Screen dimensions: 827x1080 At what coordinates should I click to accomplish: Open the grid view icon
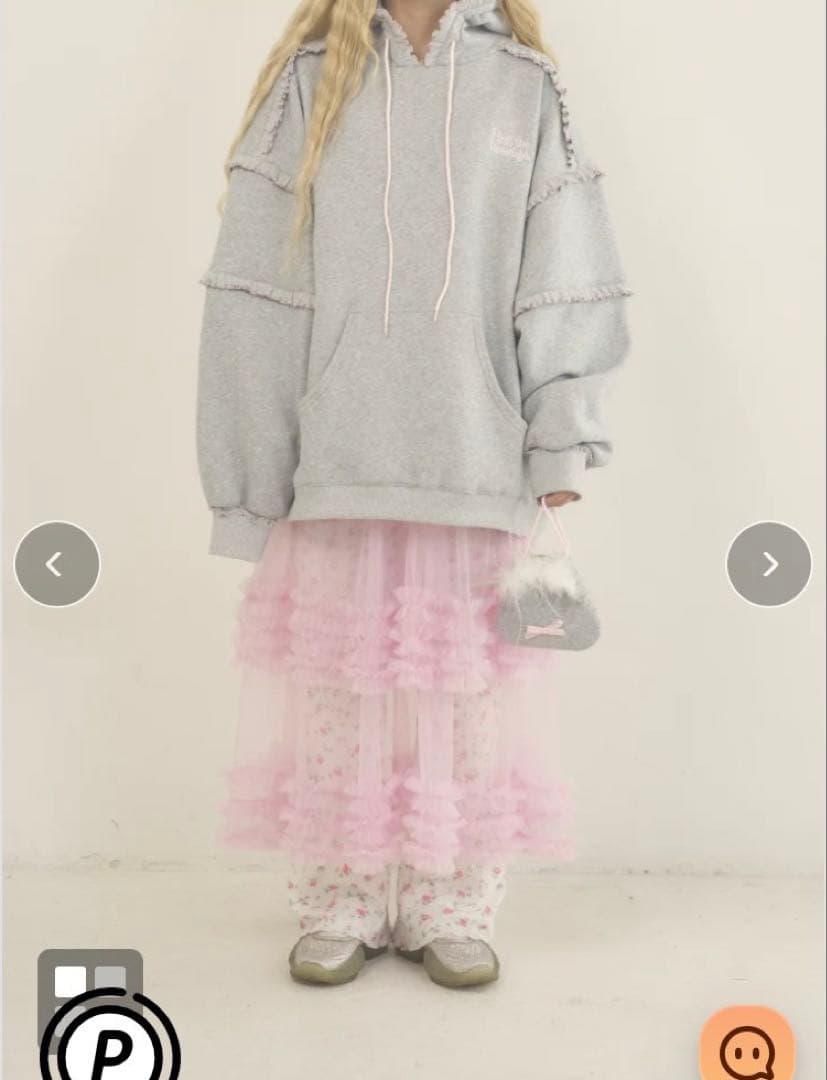coord(90,976)
